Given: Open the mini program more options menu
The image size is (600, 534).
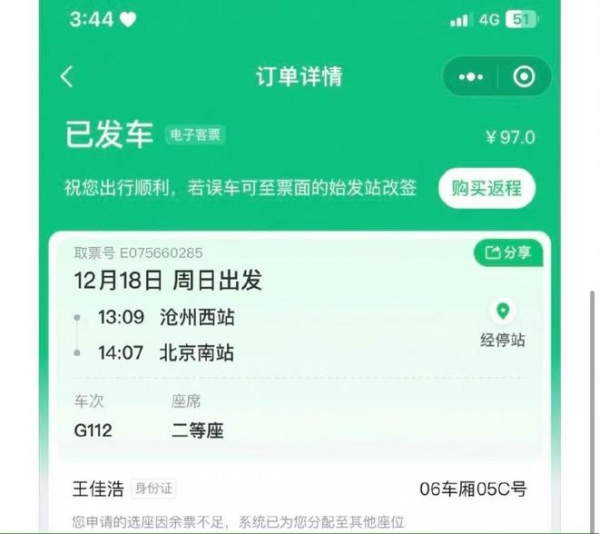Looking at the screenshot, I should [470, 77].
